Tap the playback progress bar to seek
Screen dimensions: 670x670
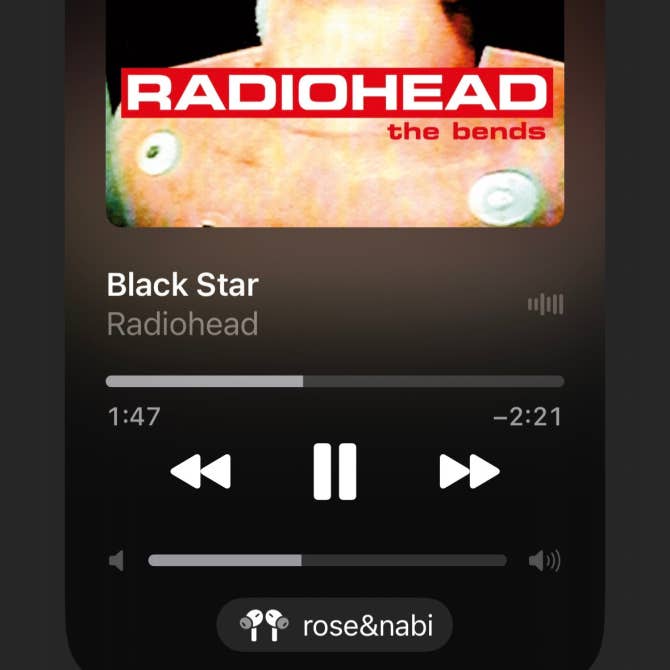coord(334,381)
